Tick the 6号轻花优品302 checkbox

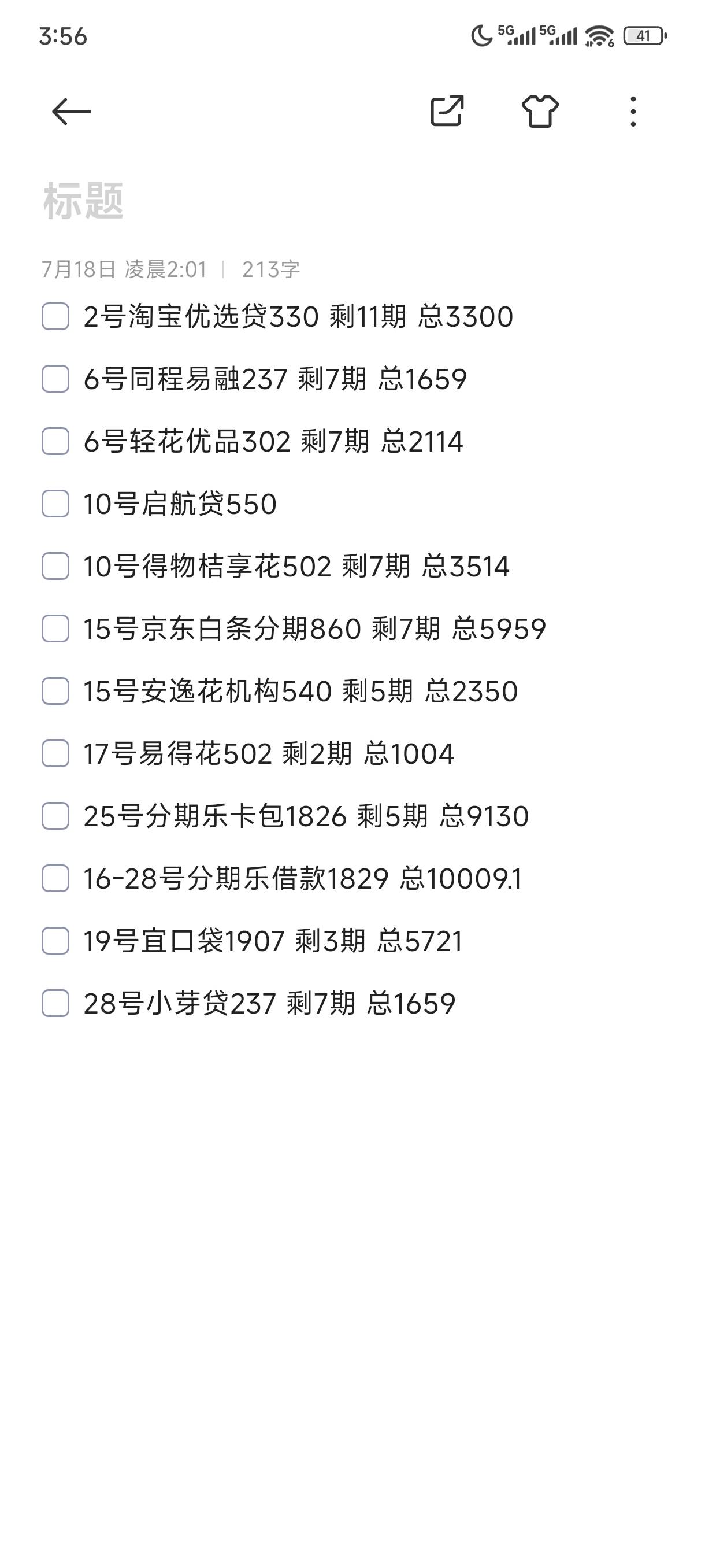[55, 441]
